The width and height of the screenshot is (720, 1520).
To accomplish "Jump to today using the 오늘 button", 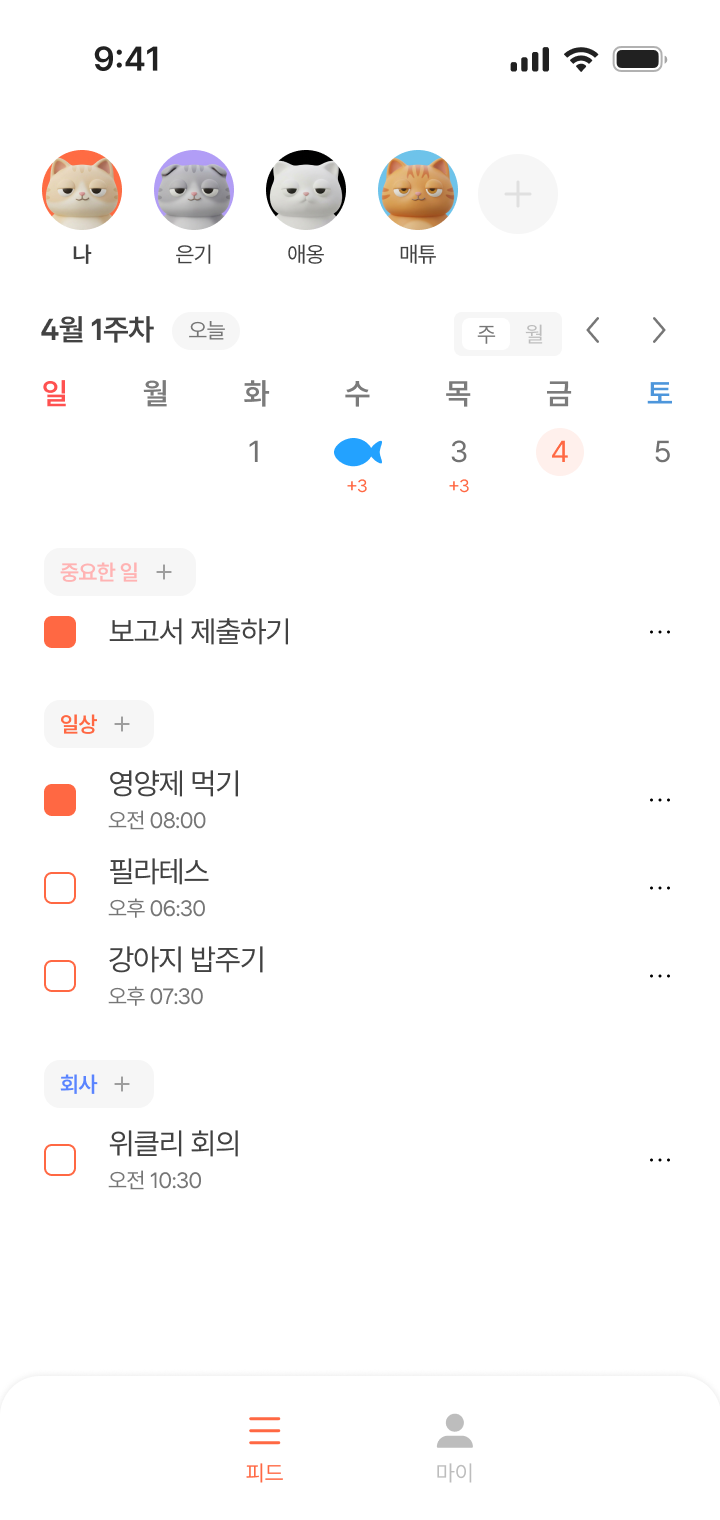I will 206,330.
